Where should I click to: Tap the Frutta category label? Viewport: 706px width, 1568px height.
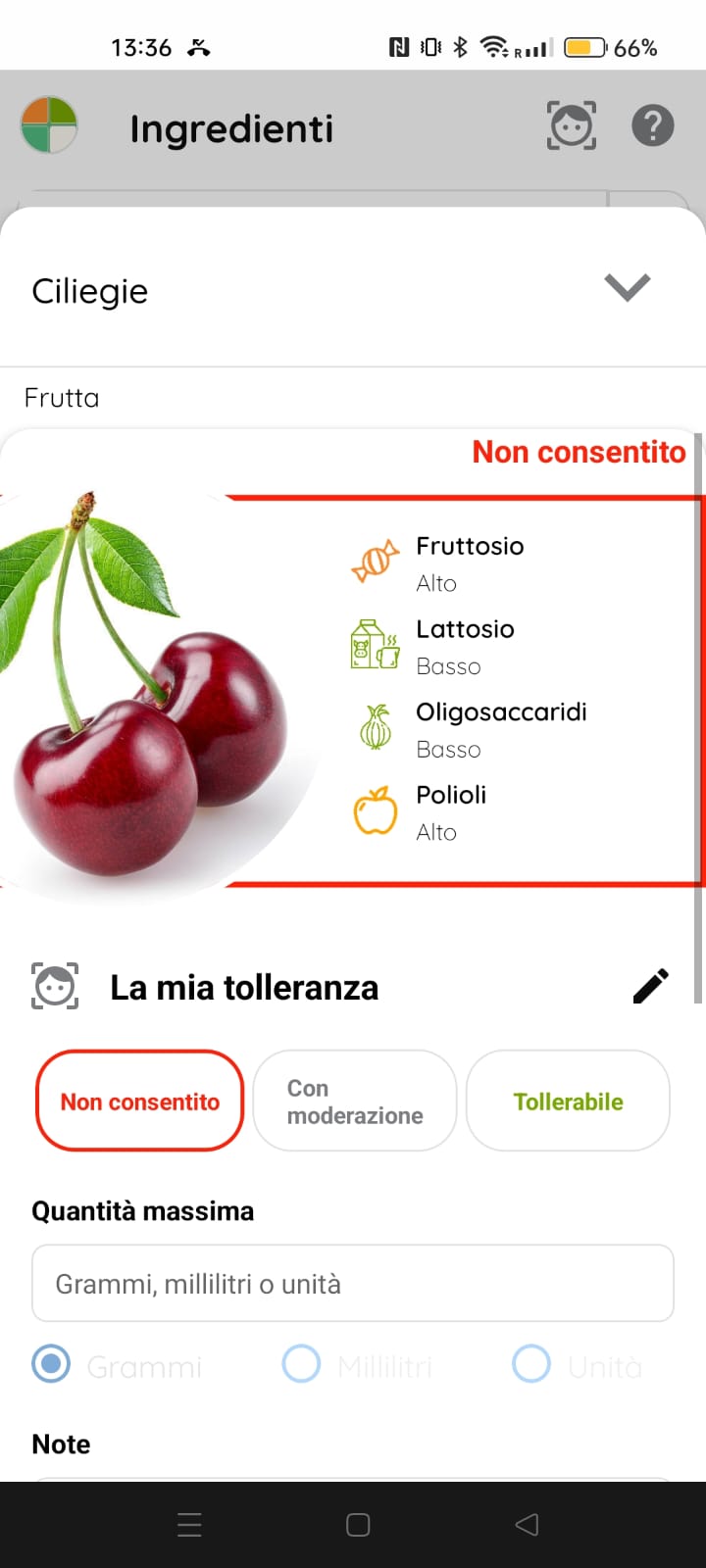pos(61,398)
